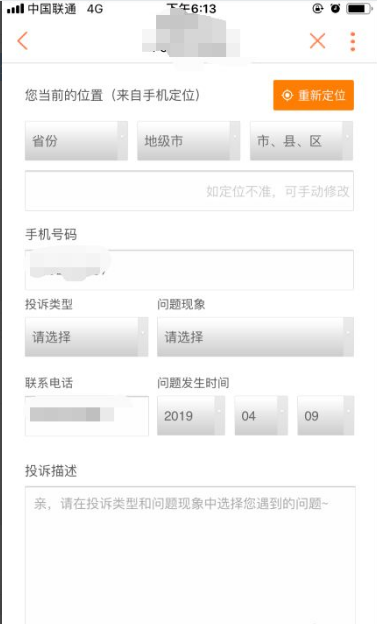Close the page with the X icon
377x624 pixels.
pyautogui.click(x=317, y=41)
